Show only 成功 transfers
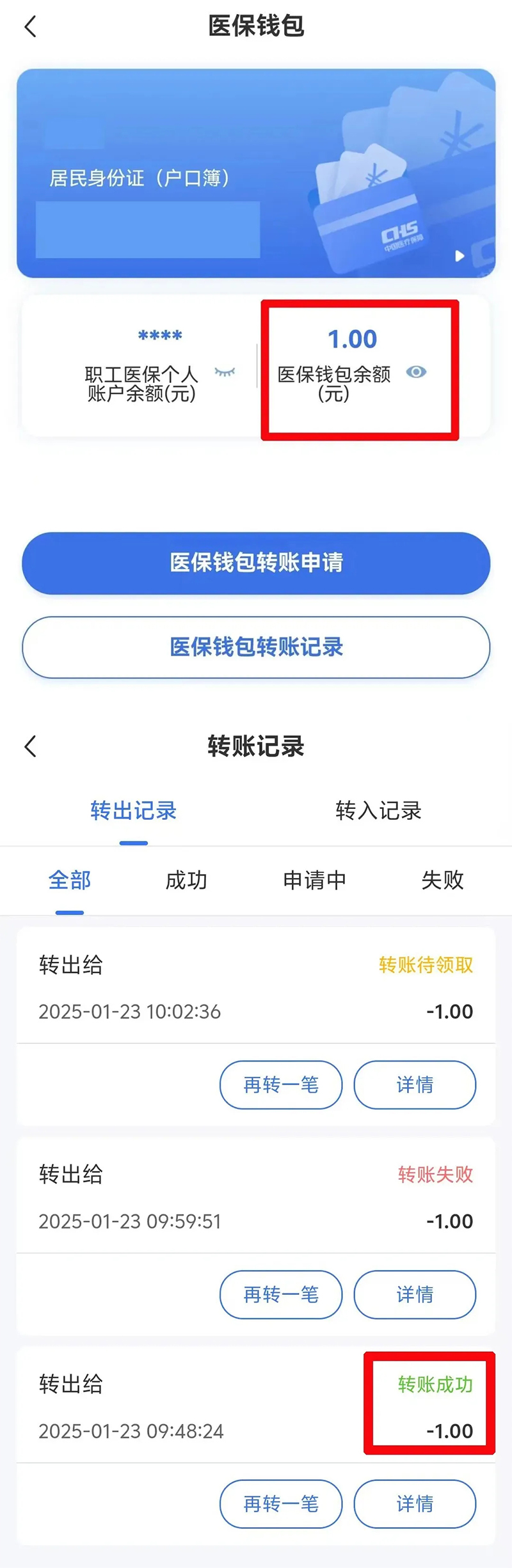 [x=186, y=881]
